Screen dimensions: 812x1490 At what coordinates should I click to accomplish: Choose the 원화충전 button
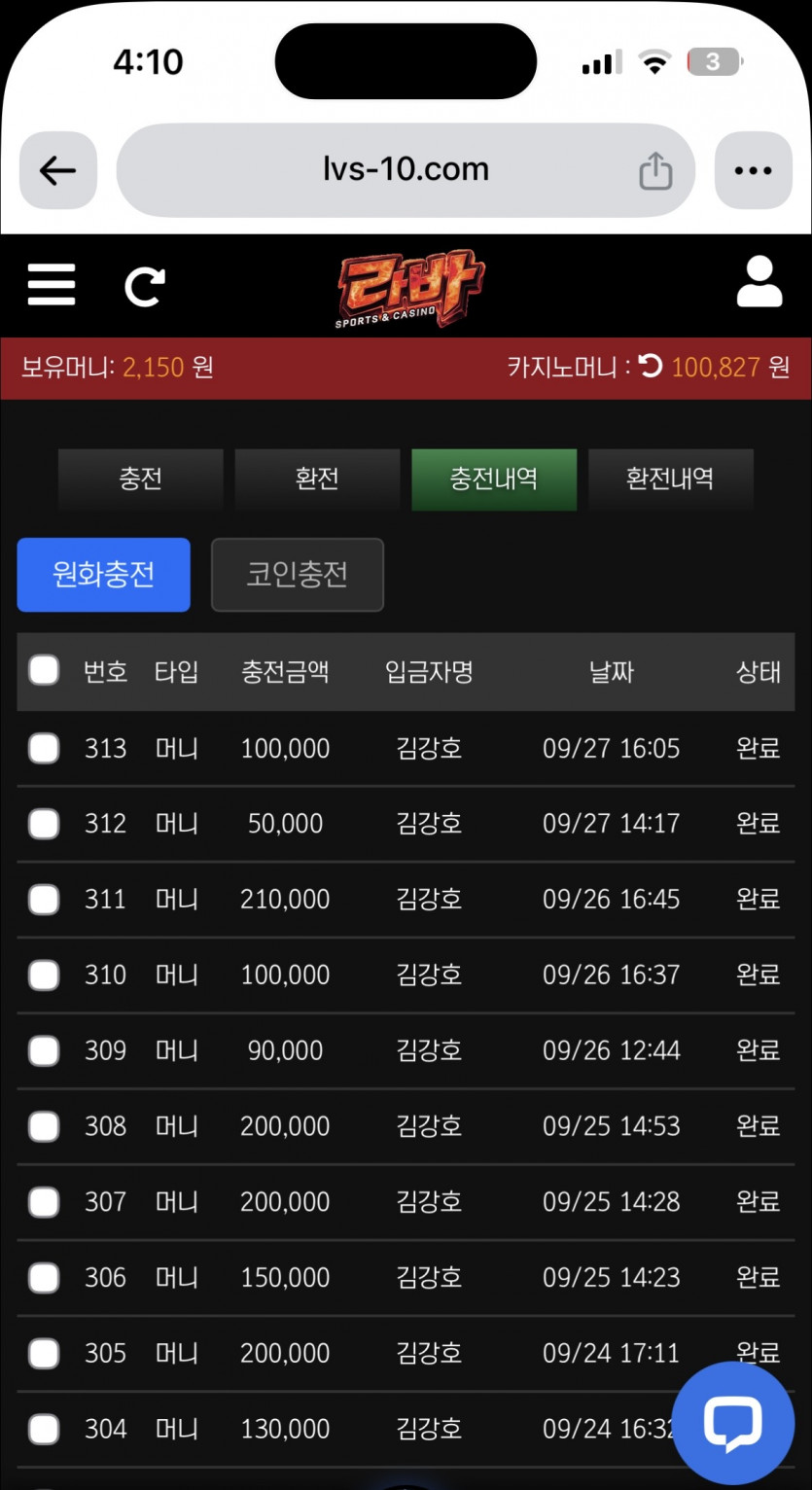click(104, 575)
